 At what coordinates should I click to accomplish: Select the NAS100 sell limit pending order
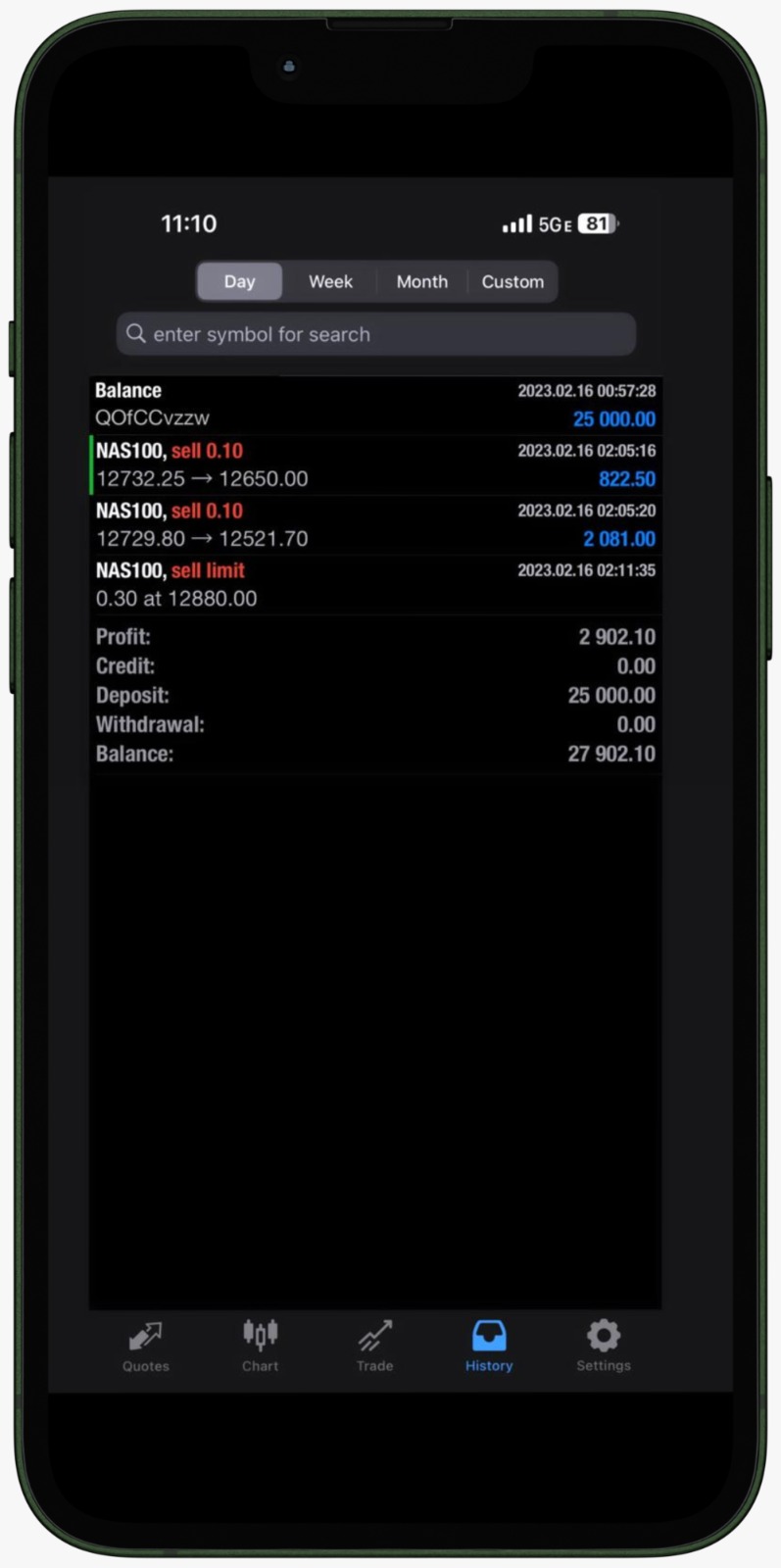click(375, 584)
